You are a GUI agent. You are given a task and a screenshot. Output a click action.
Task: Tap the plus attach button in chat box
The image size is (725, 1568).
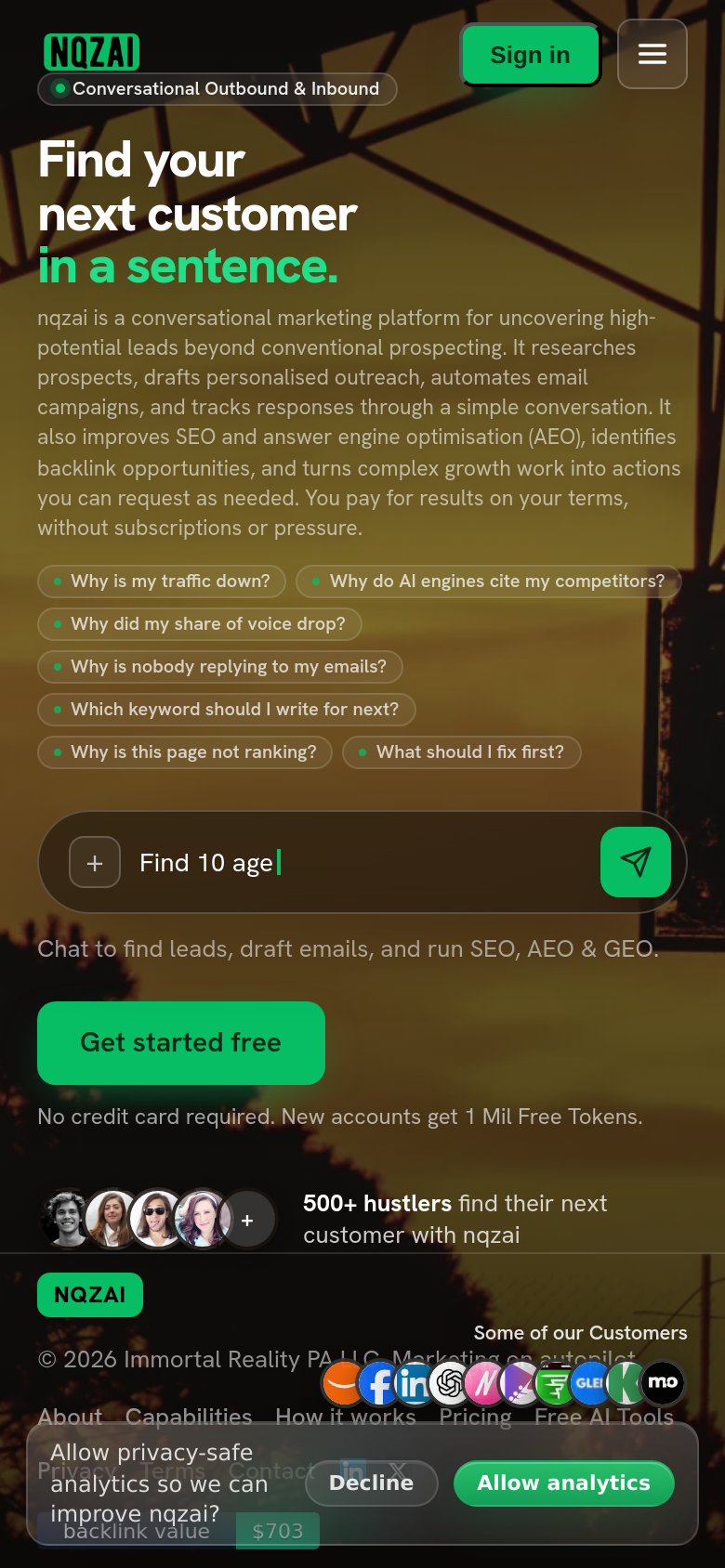click(95, 862)
